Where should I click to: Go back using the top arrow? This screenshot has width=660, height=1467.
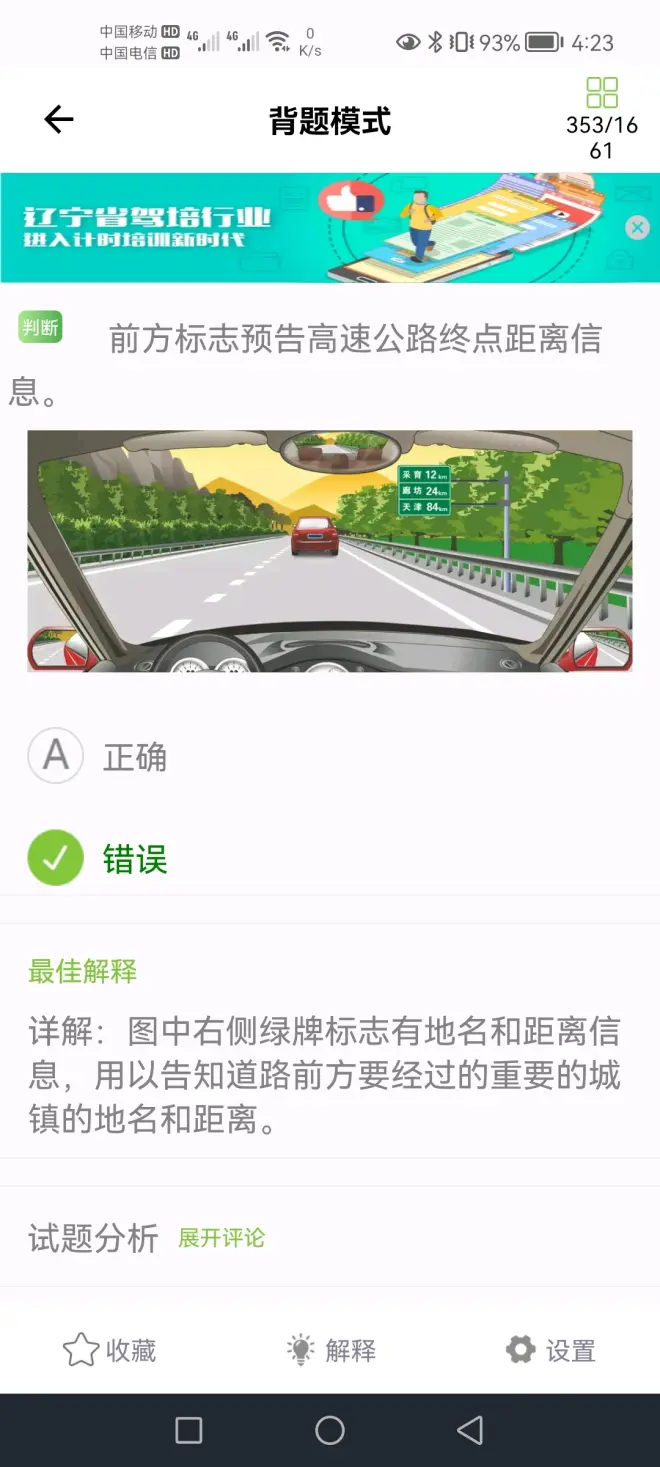[x=59, y=121]
